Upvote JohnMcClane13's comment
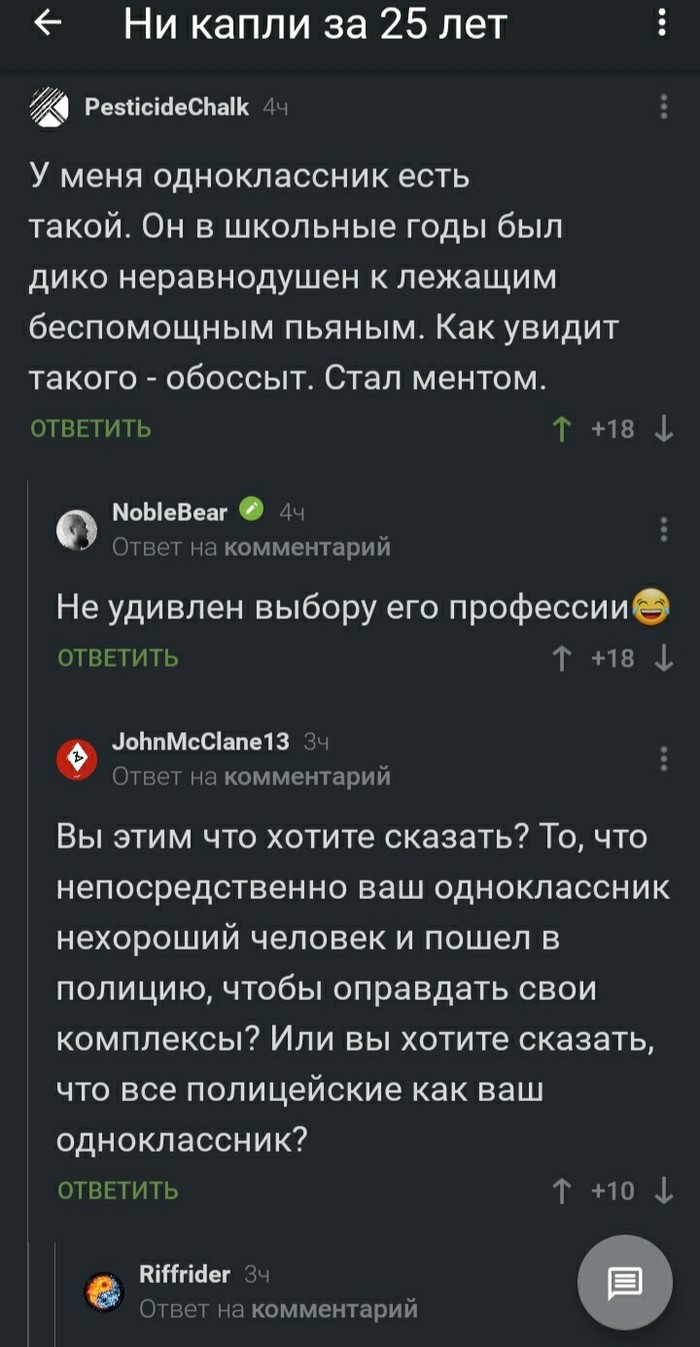This screenshot has height=1347, width=700. (x=563, y=1190)
